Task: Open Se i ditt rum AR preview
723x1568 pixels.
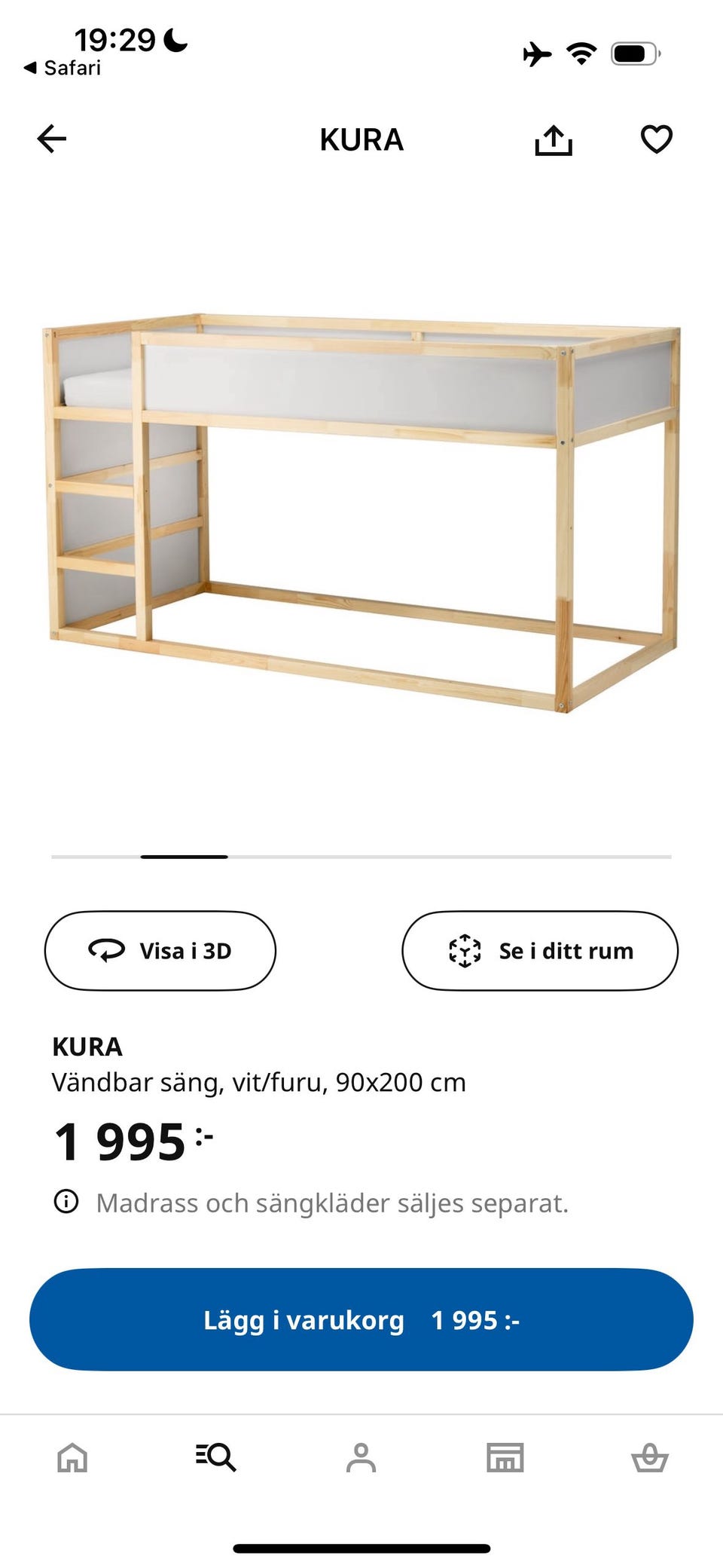Action: coord(541,950)
